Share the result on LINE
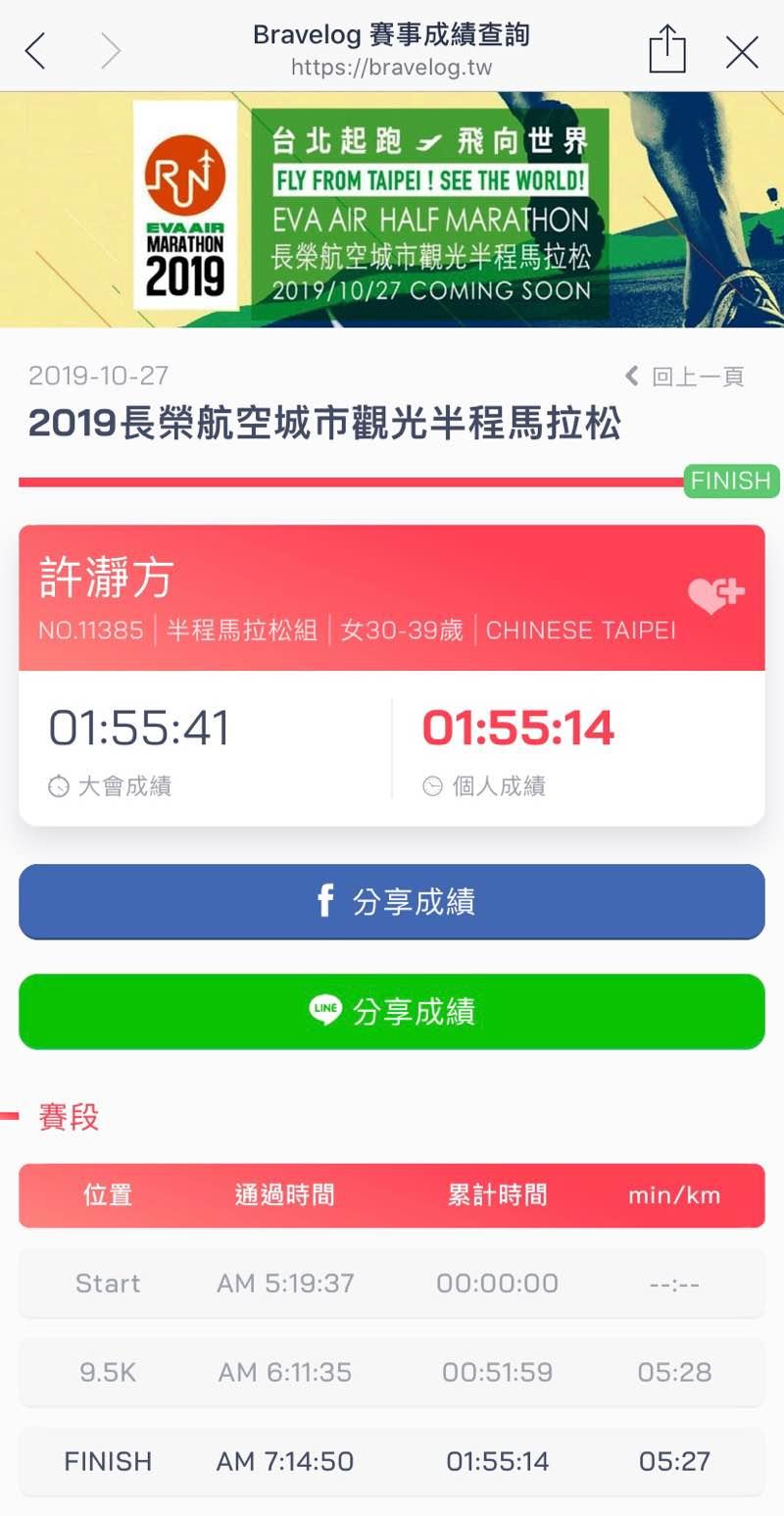The height and width of the screenshot is (1516, 784). tap(392, 1011)
